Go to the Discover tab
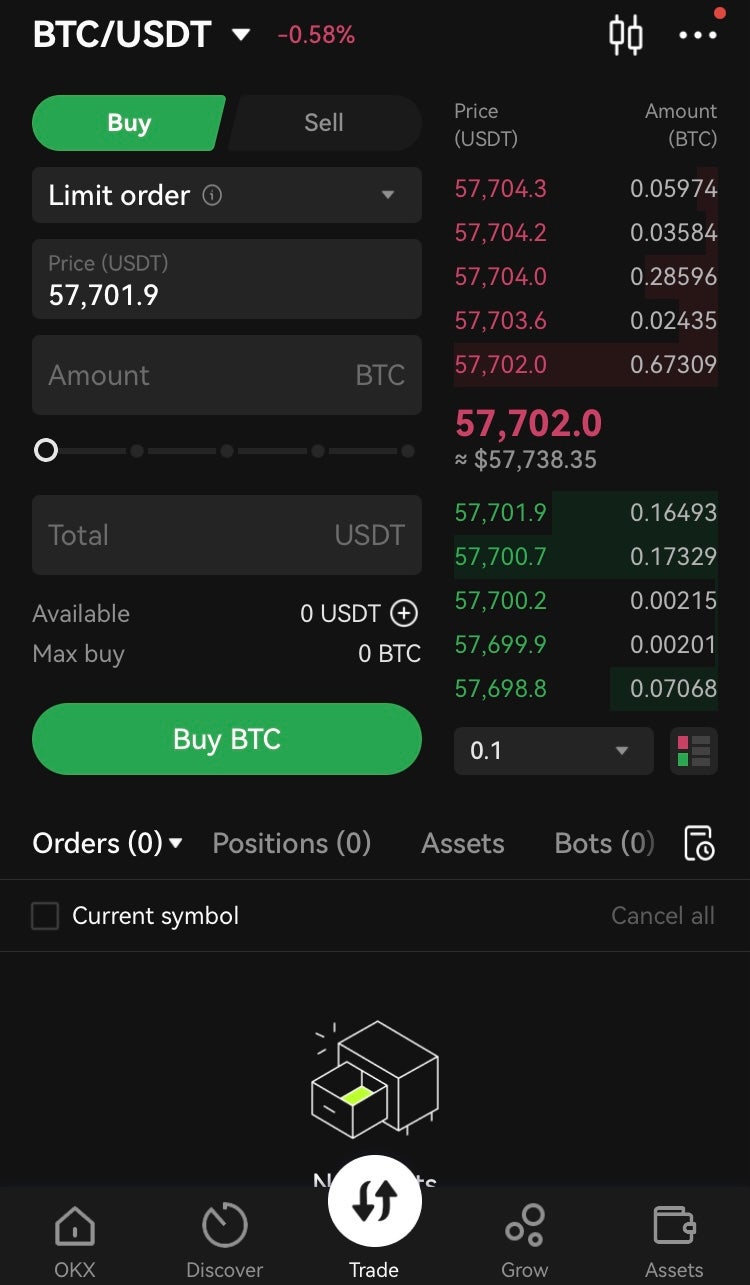Screen dimensions: 750x1285 [x=225, y=1240]
